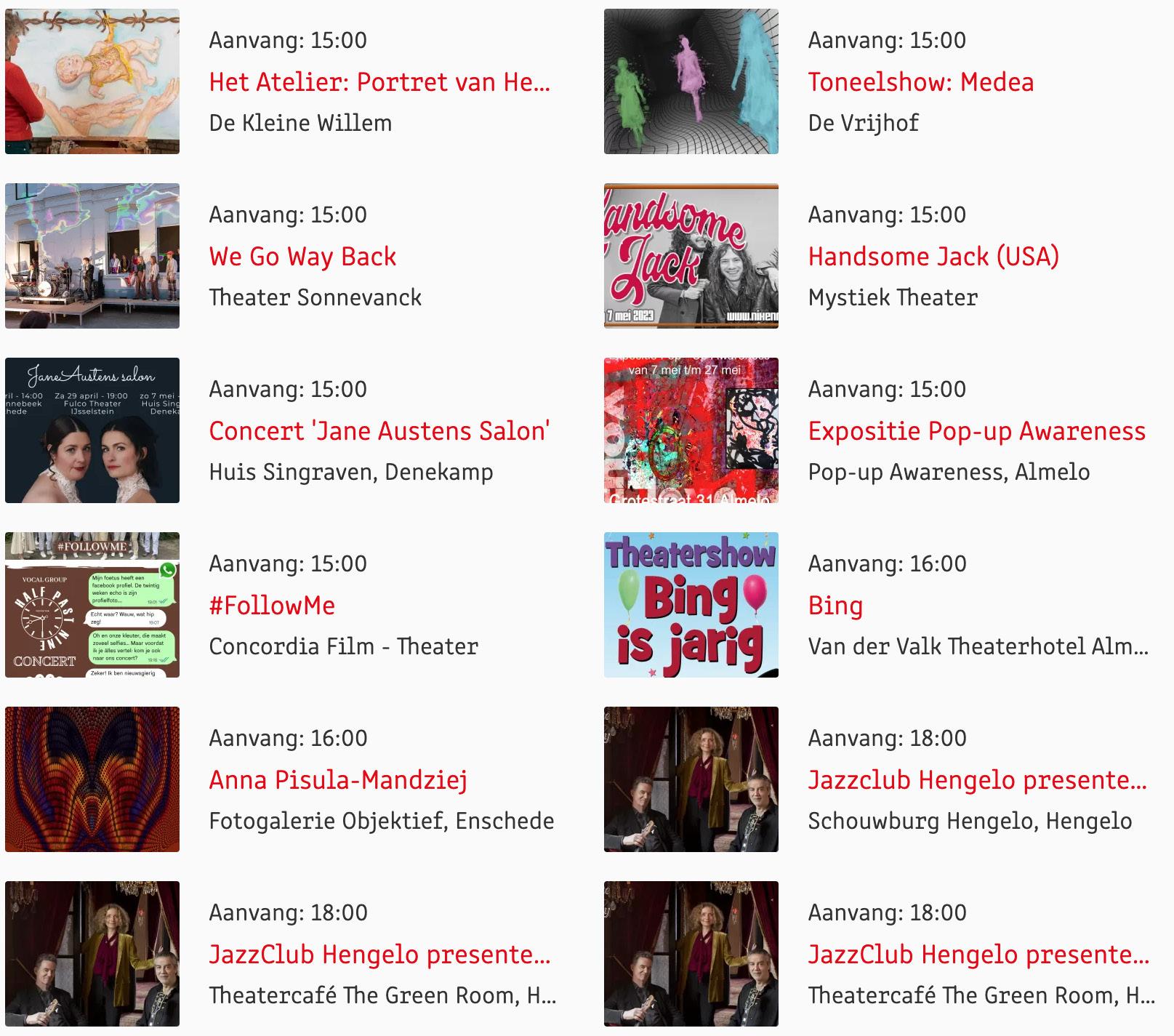Open Anna Pisula-Mandziej exhibition

click(x=338, y=780)
